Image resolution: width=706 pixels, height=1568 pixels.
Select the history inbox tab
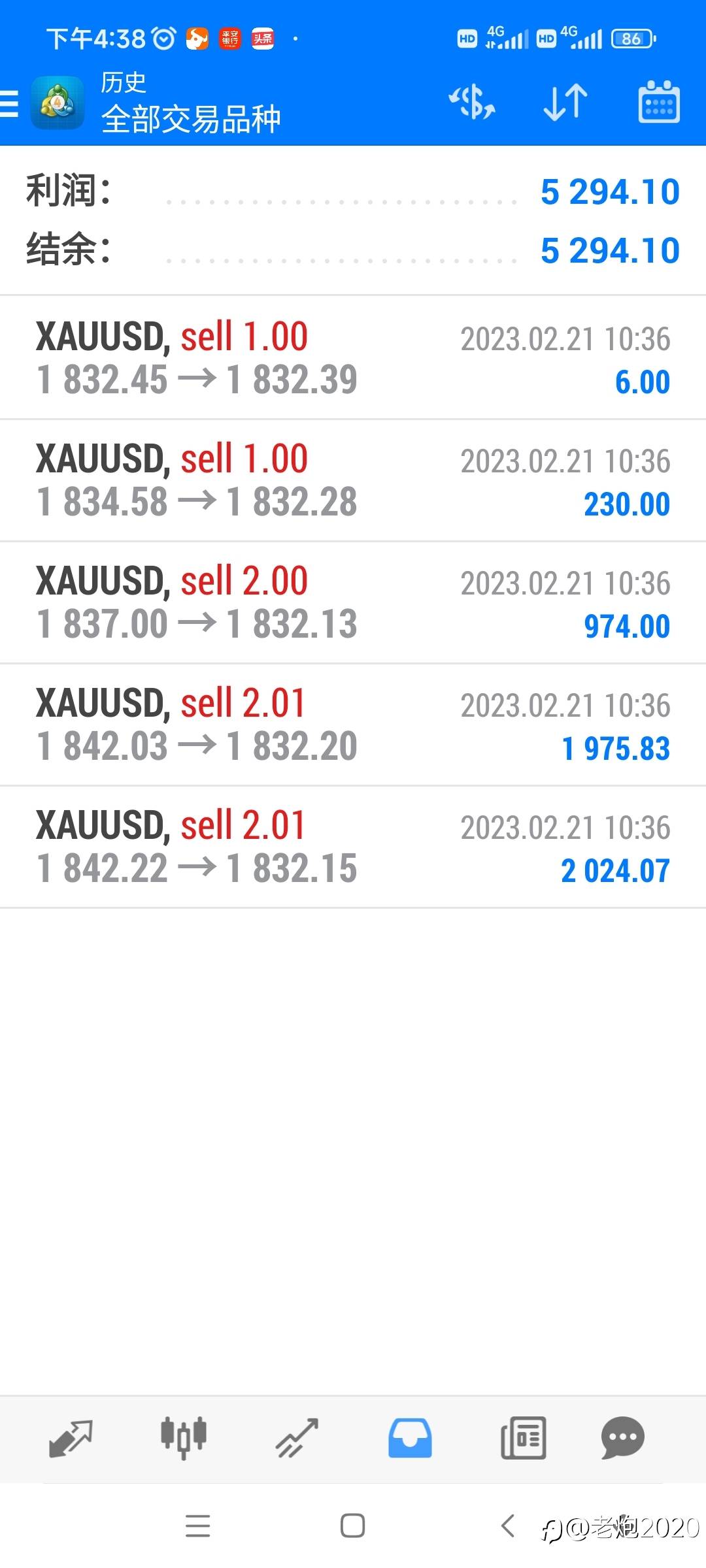[x=410, y=1439]
